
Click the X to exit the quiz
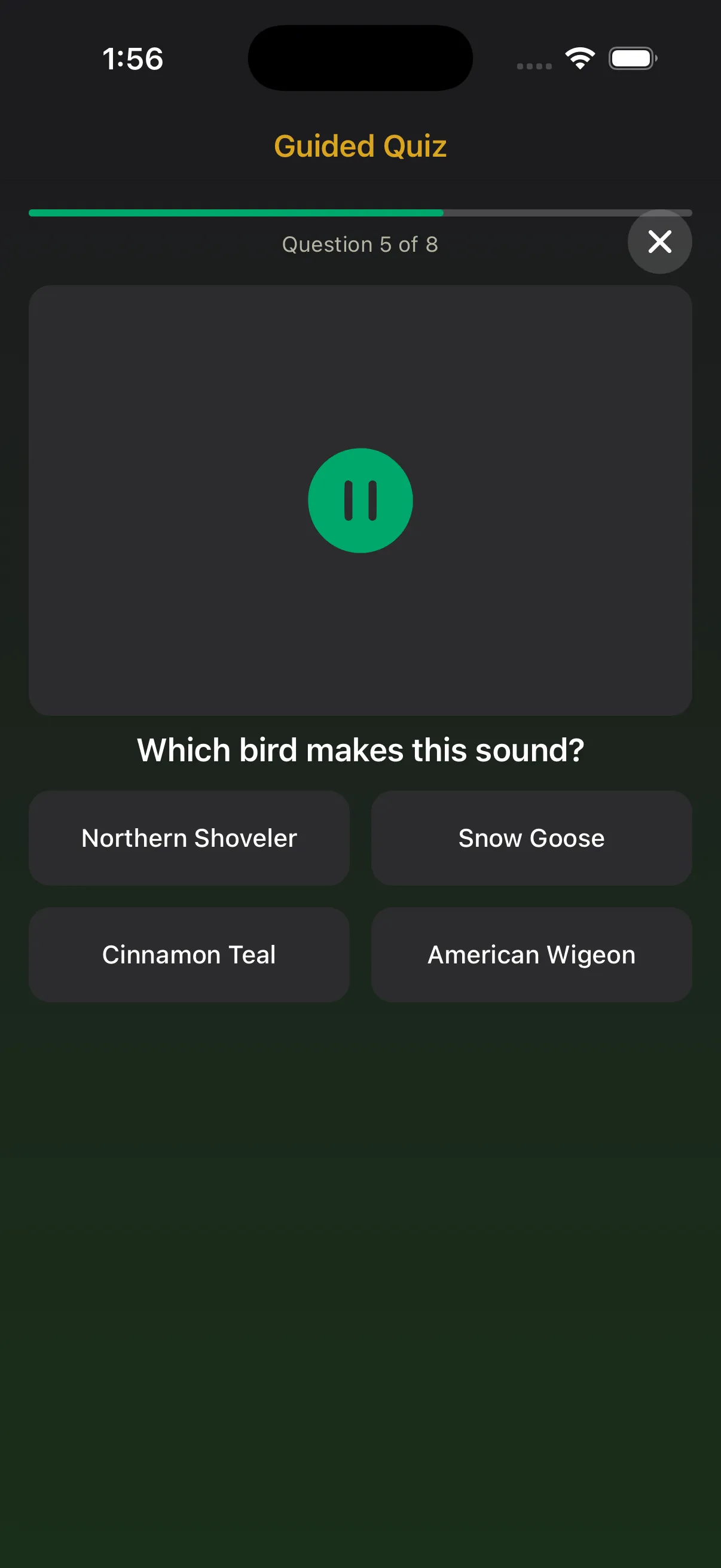(659, 242)
